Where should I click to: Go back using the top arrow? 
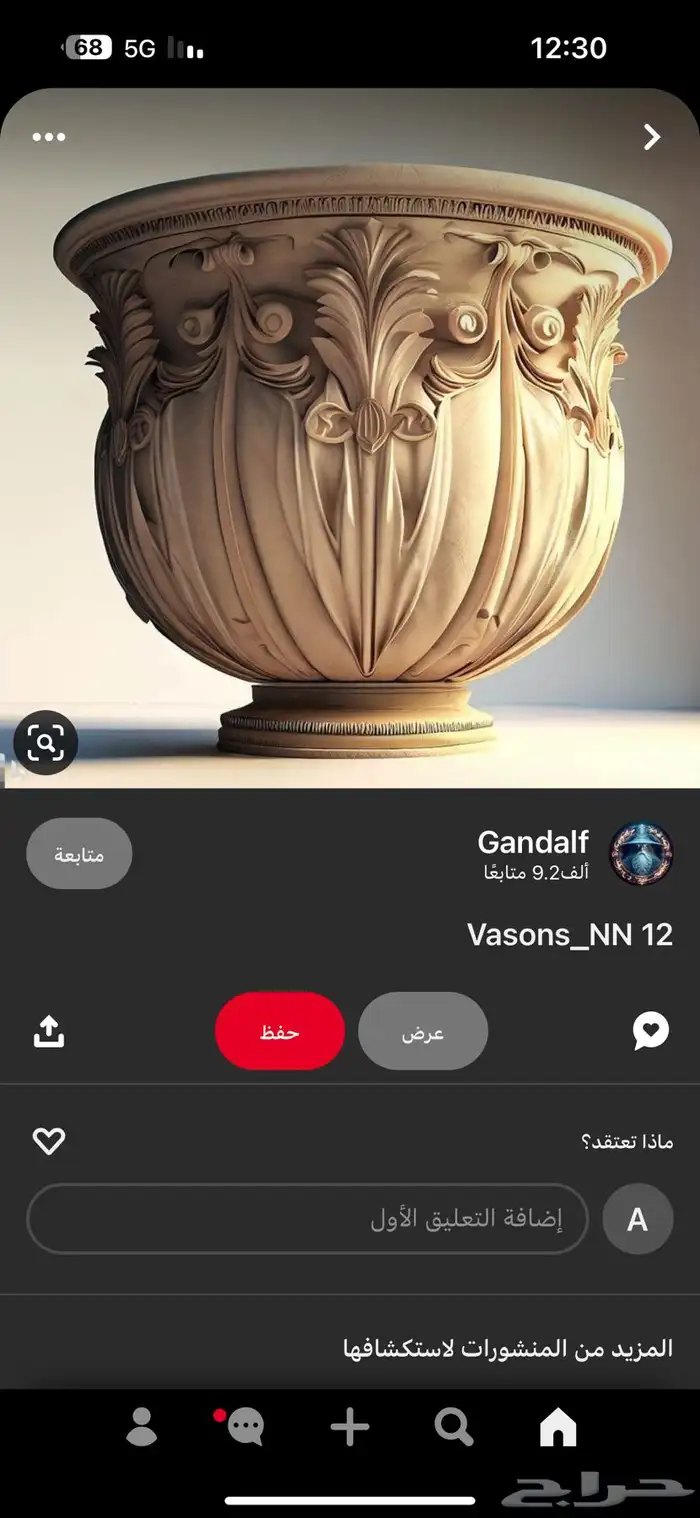[652, 137]
